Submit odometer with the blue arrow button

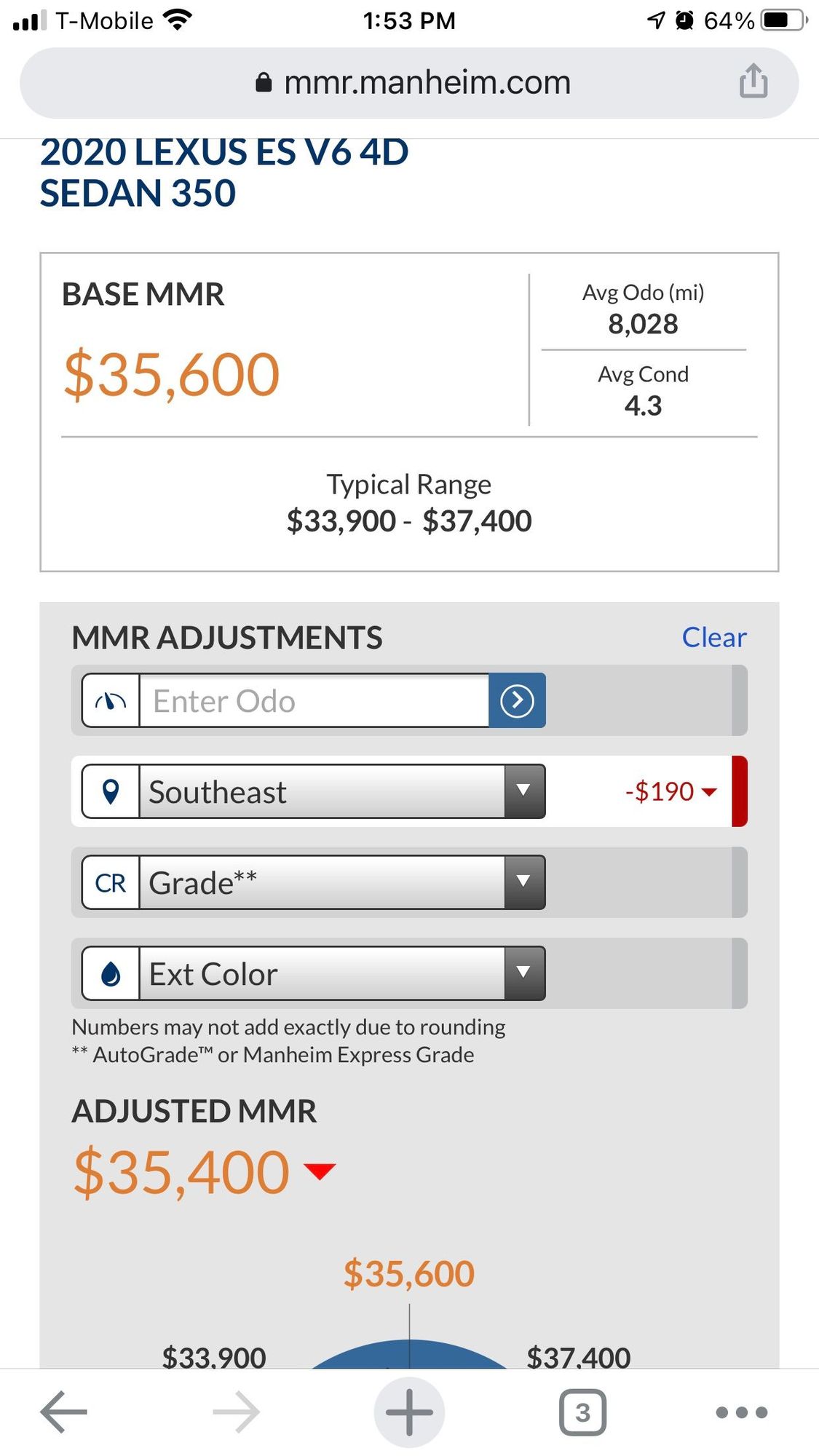point(517,700)
